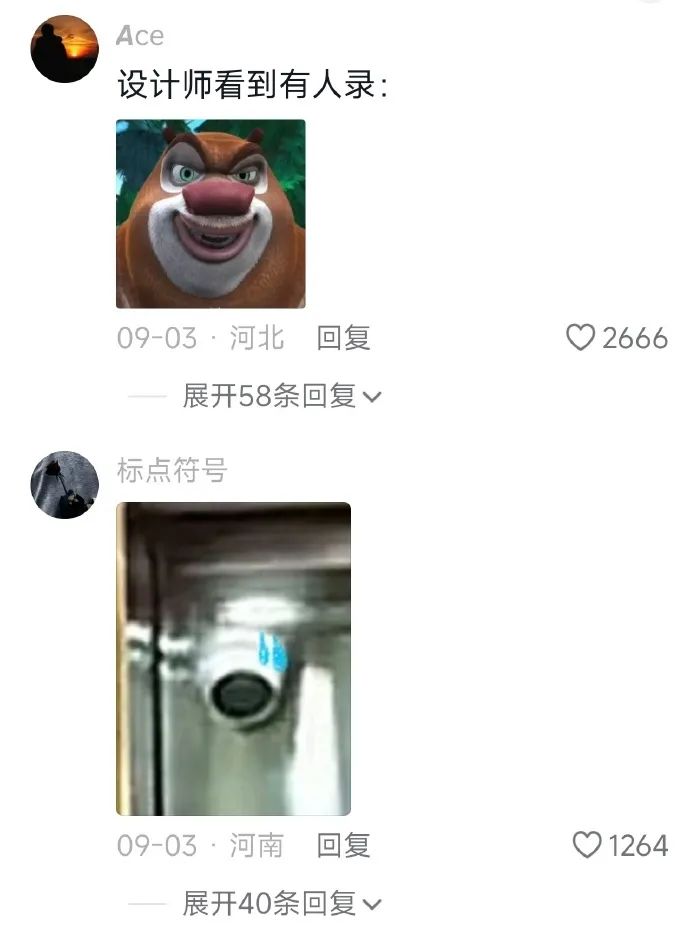Like 标点符号's comment with 1264 likes

(x=587, y=846)
